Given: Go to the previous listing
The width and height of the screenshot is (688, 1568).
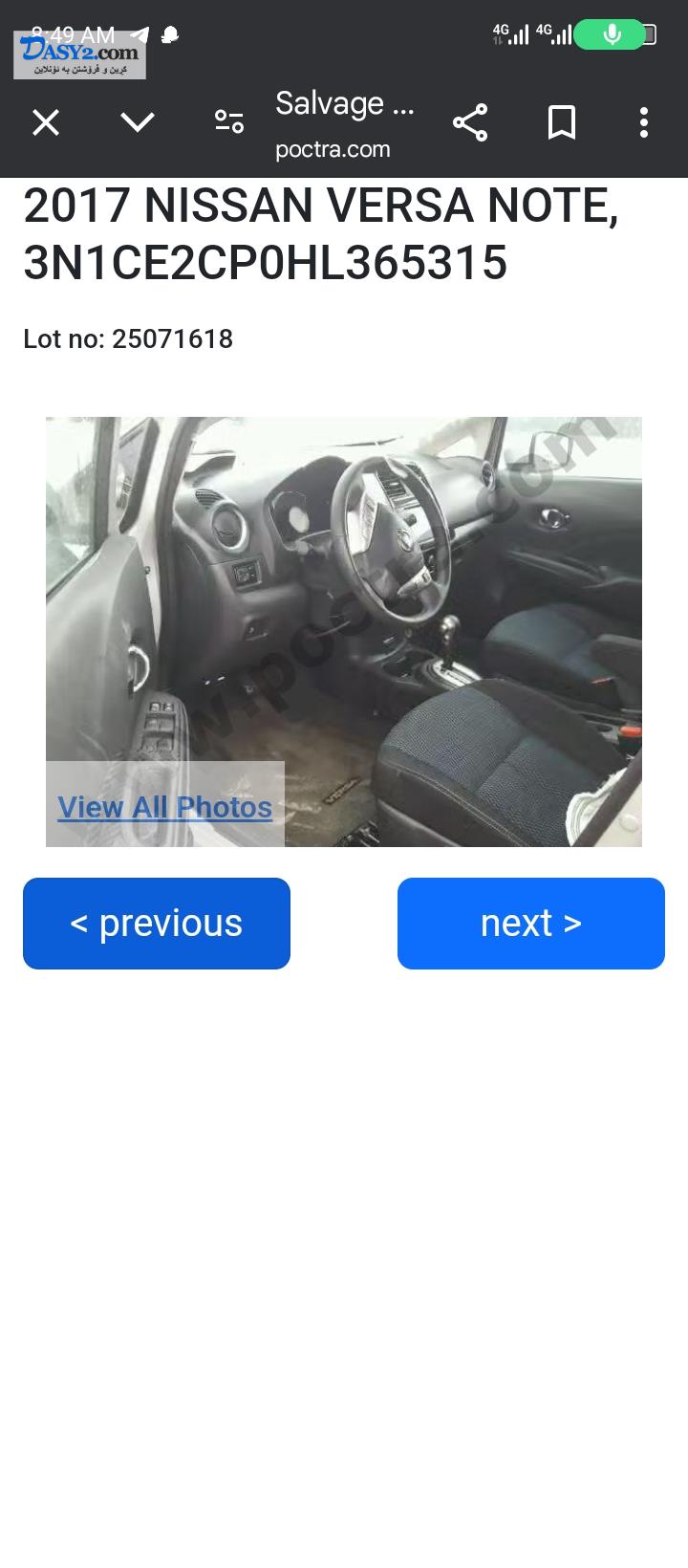Looking at the screenshot, I should [157, 924].
